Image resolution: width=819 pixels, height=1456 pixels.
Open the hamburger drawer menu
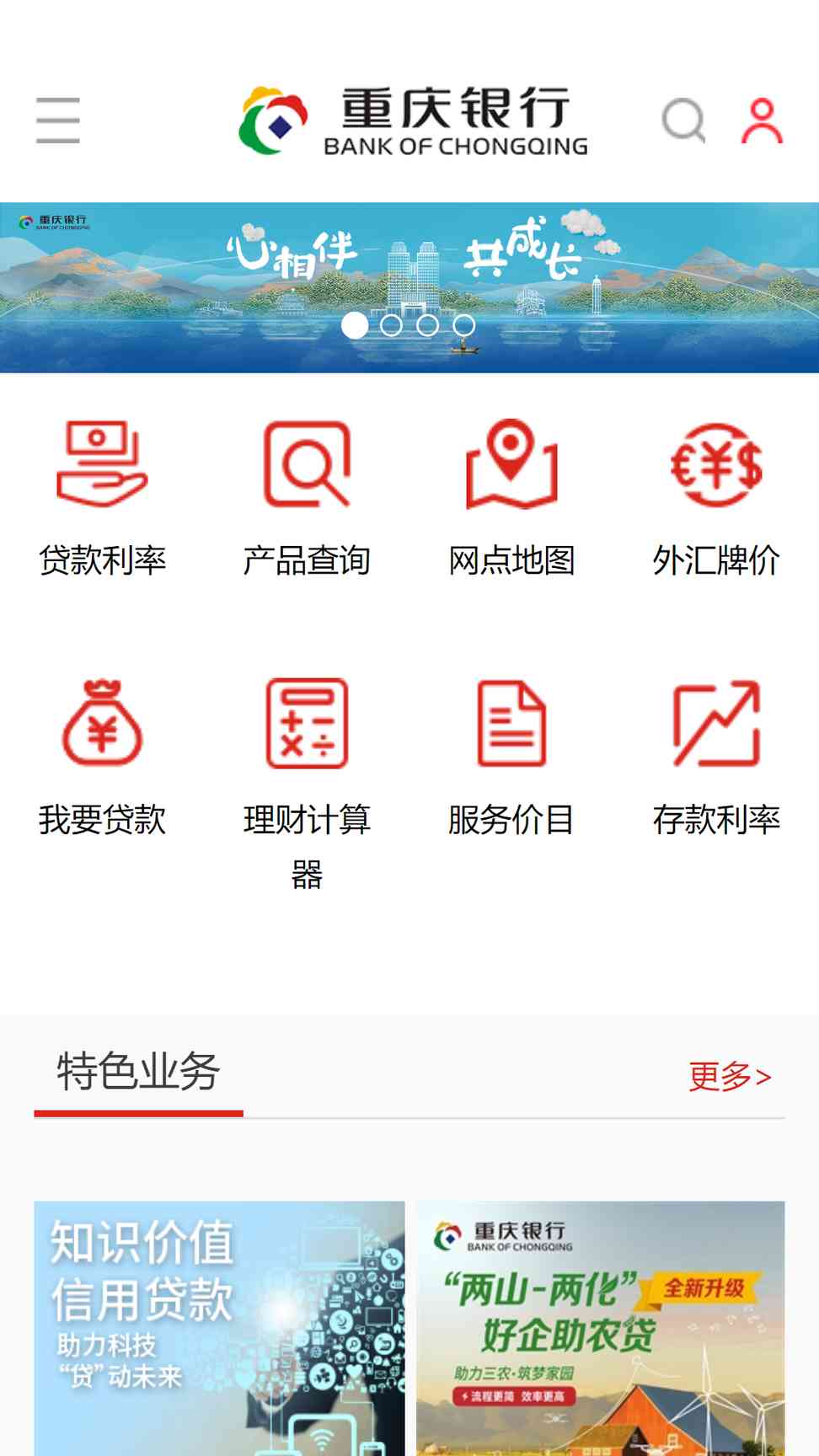coord(58,120)
